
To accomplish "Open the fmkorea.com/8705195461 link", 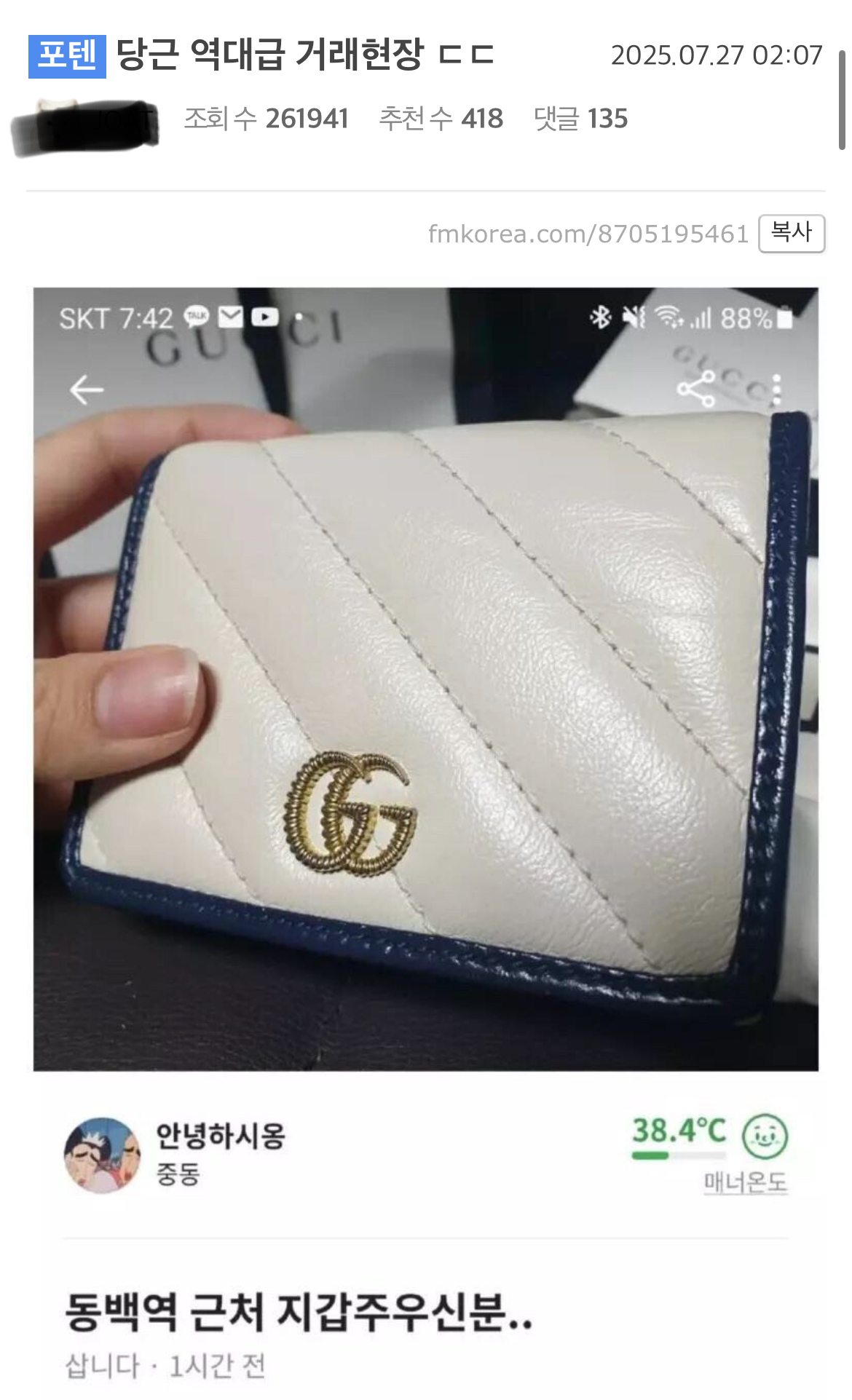I will point(588,234).
